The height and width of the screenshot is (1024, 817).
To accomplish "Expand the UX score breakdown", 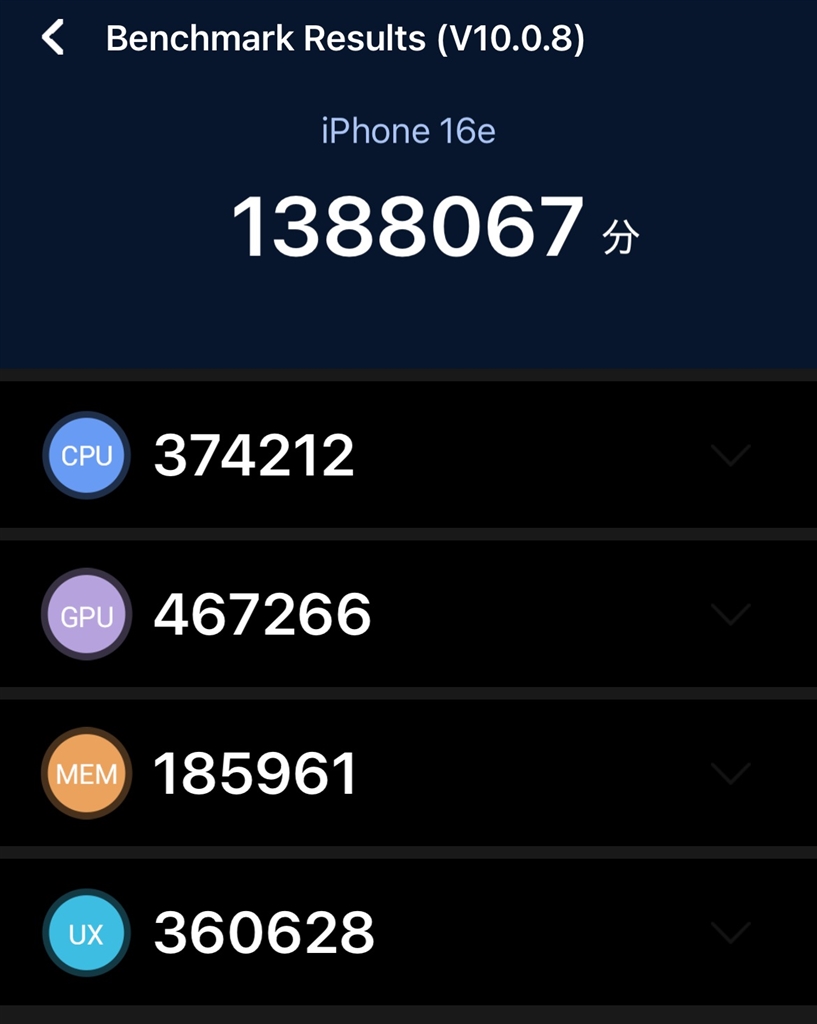I will (730, 933).
